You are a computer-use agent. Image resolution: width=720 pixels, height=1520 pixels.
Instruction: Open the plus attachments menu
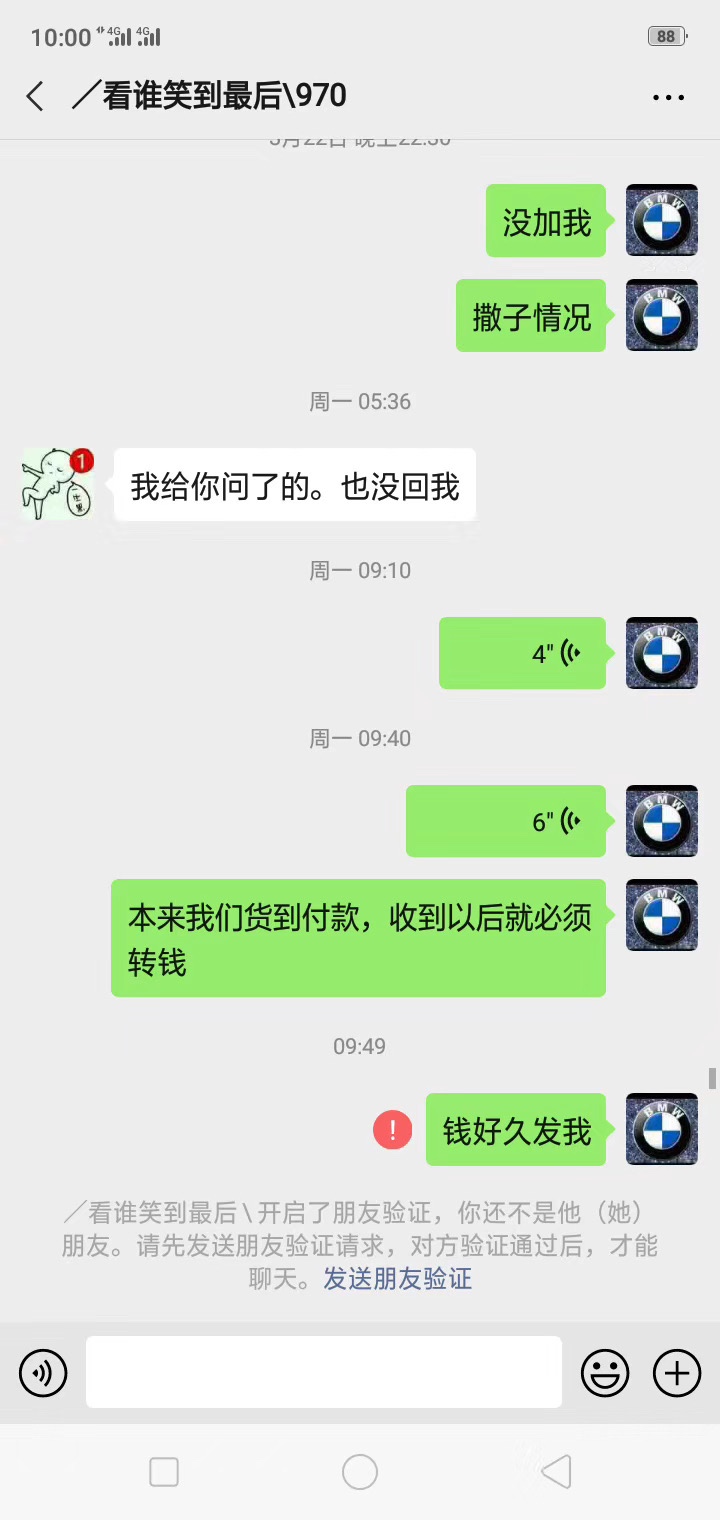pyautogui.click(x=677, y=1372)
